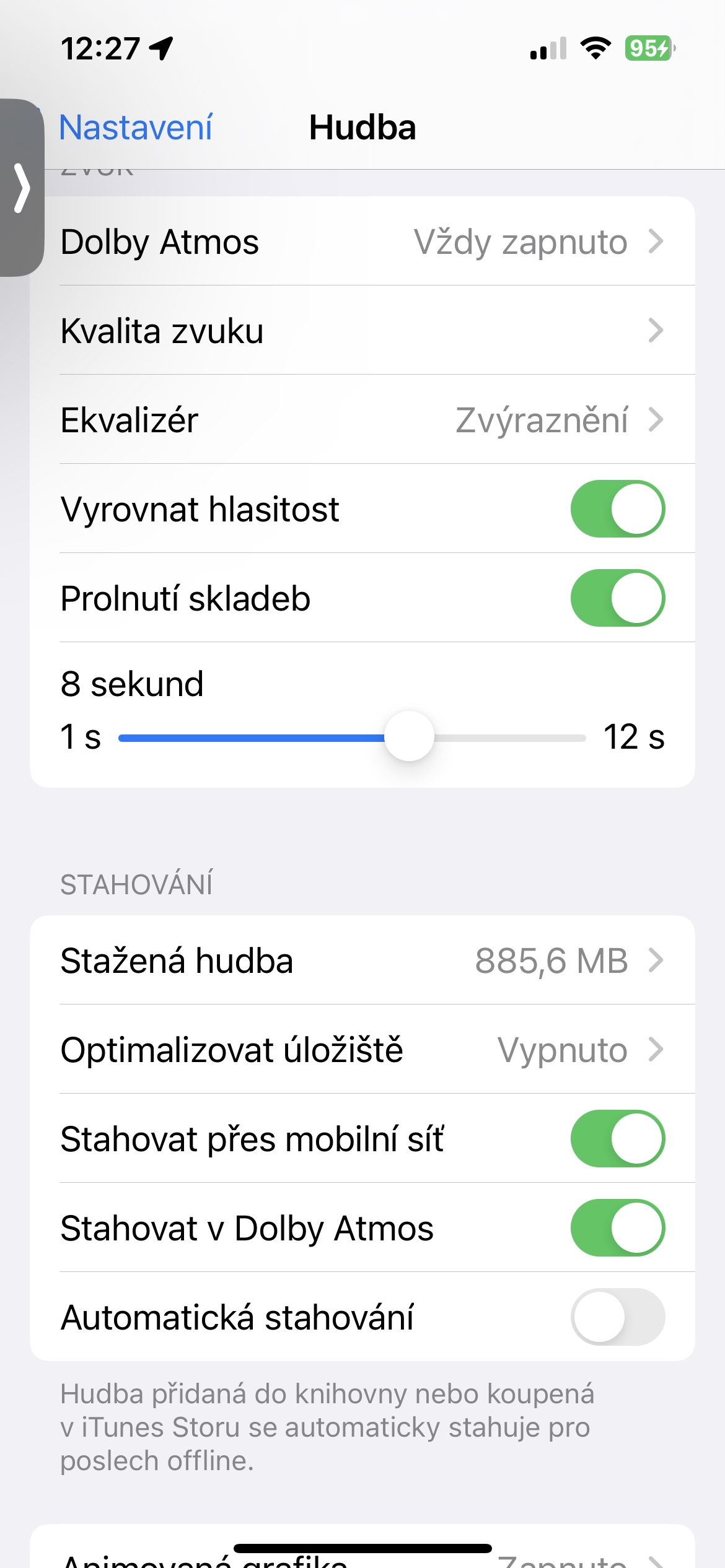Toggle Stahovat přes mobilní síť off
This screenshot has height=1568, width=725.
[x=617, y=1139]
